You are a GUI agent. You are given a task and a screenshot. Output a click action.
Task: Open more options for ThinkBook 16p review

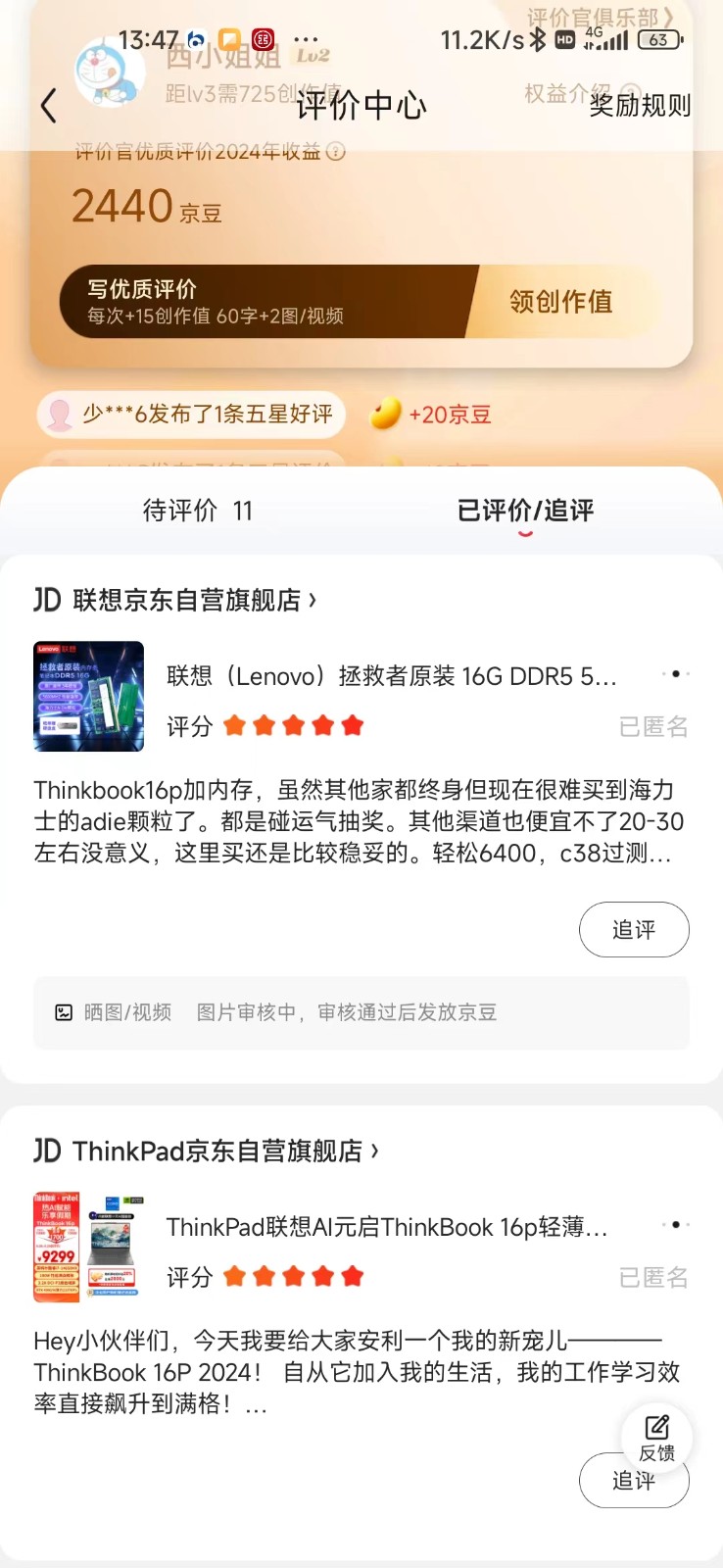[675, 1225]
